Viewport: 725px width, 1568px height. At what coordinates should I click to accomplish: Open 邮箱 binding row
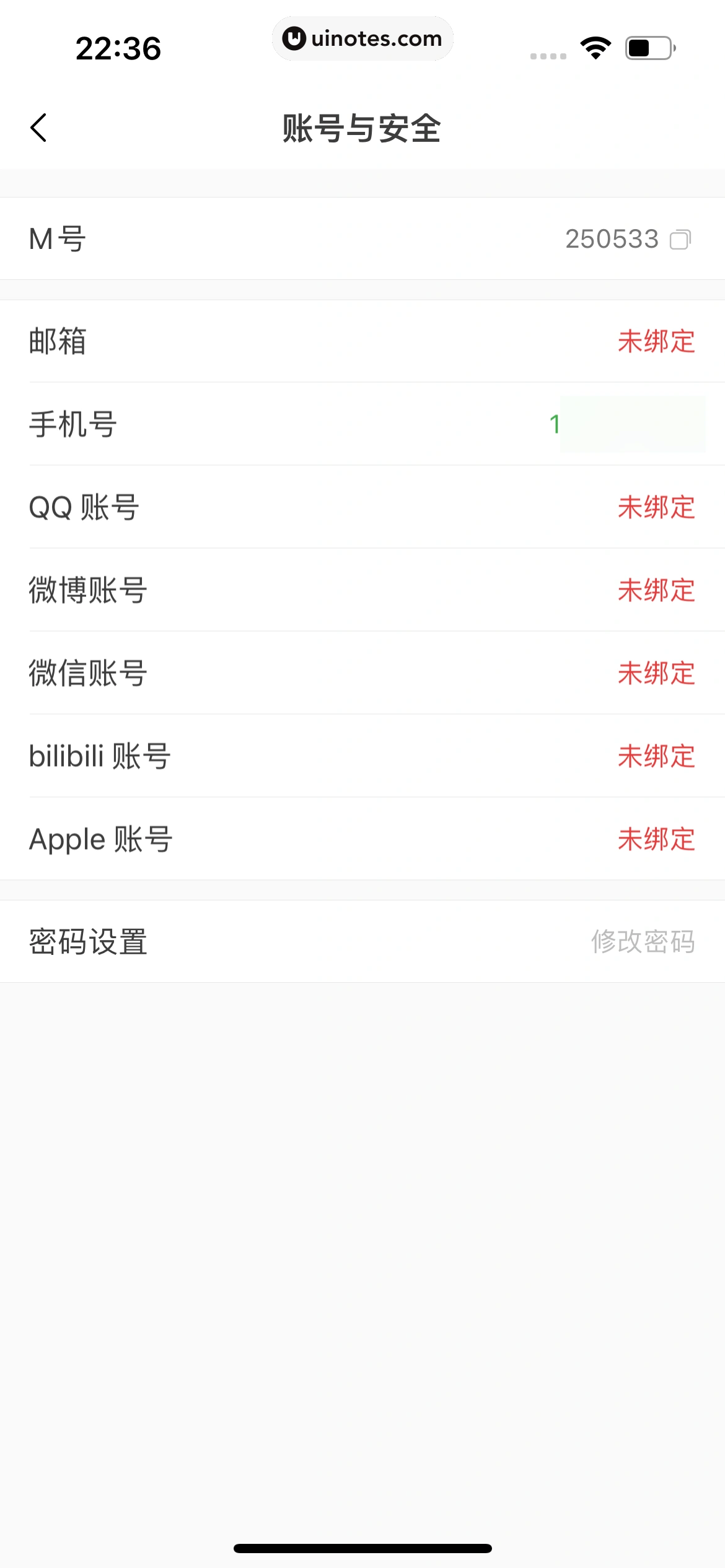(362, 341)
